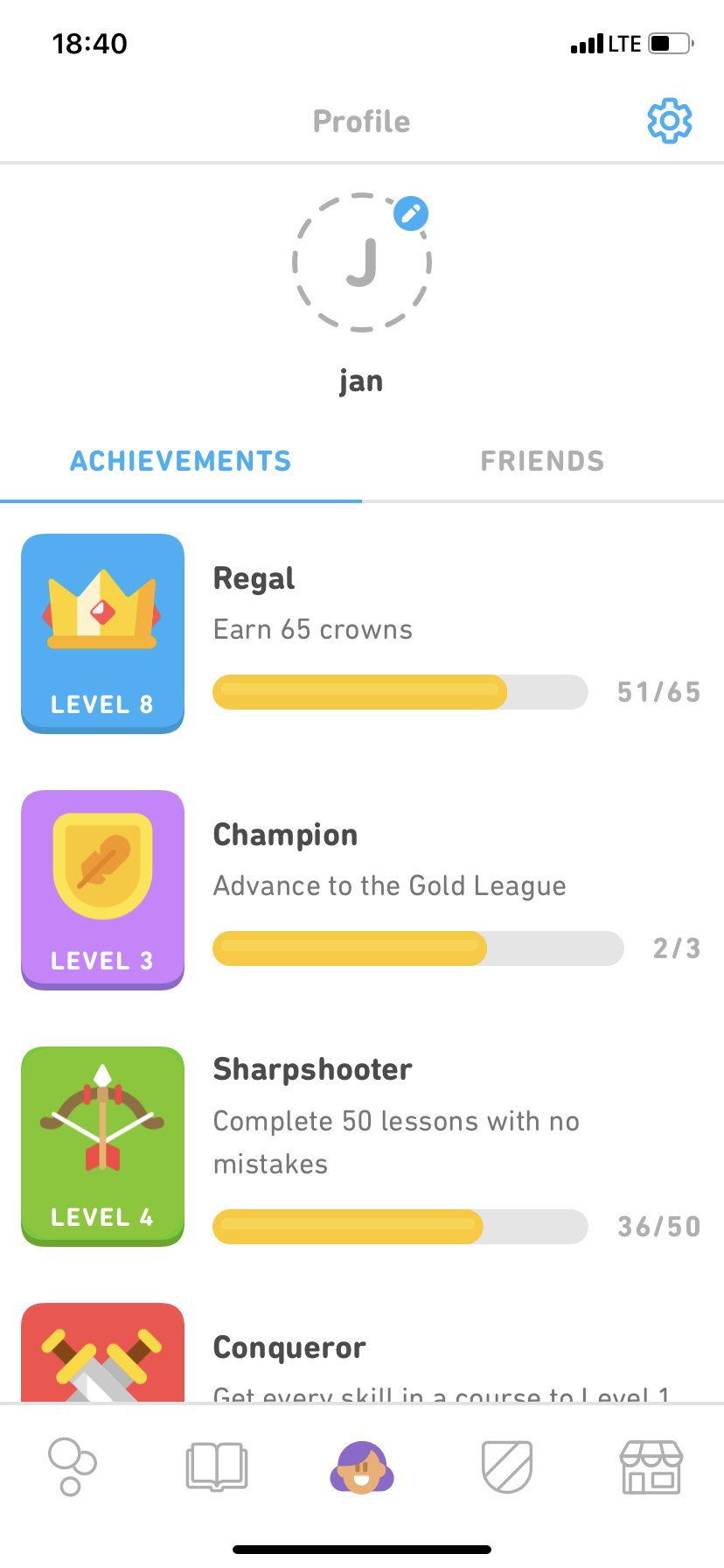724x1568 pixels.
Task: Open the Shop tab
Action: click(651, 1466)
